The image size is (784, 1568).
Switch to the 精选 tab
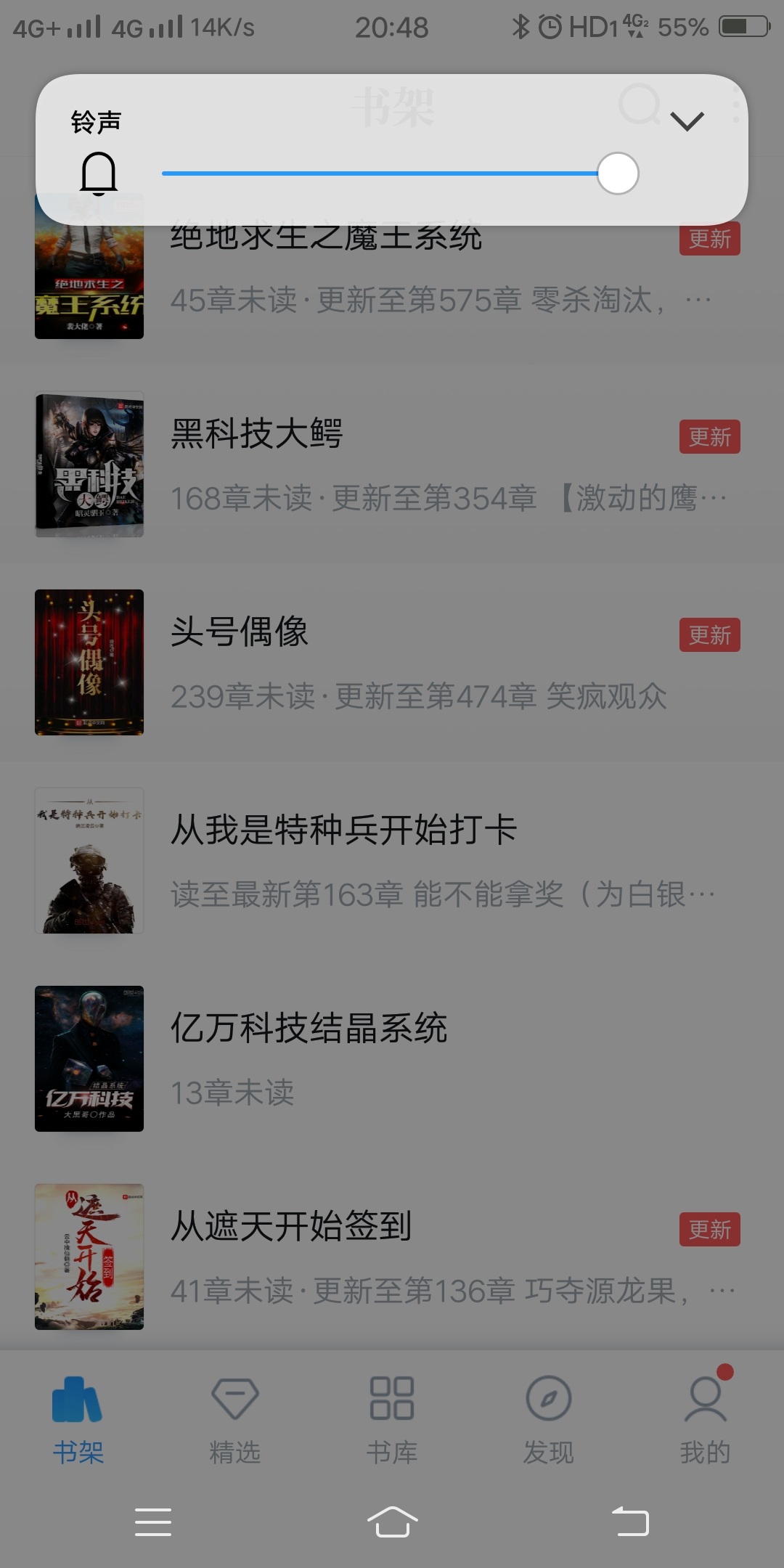234,1419
